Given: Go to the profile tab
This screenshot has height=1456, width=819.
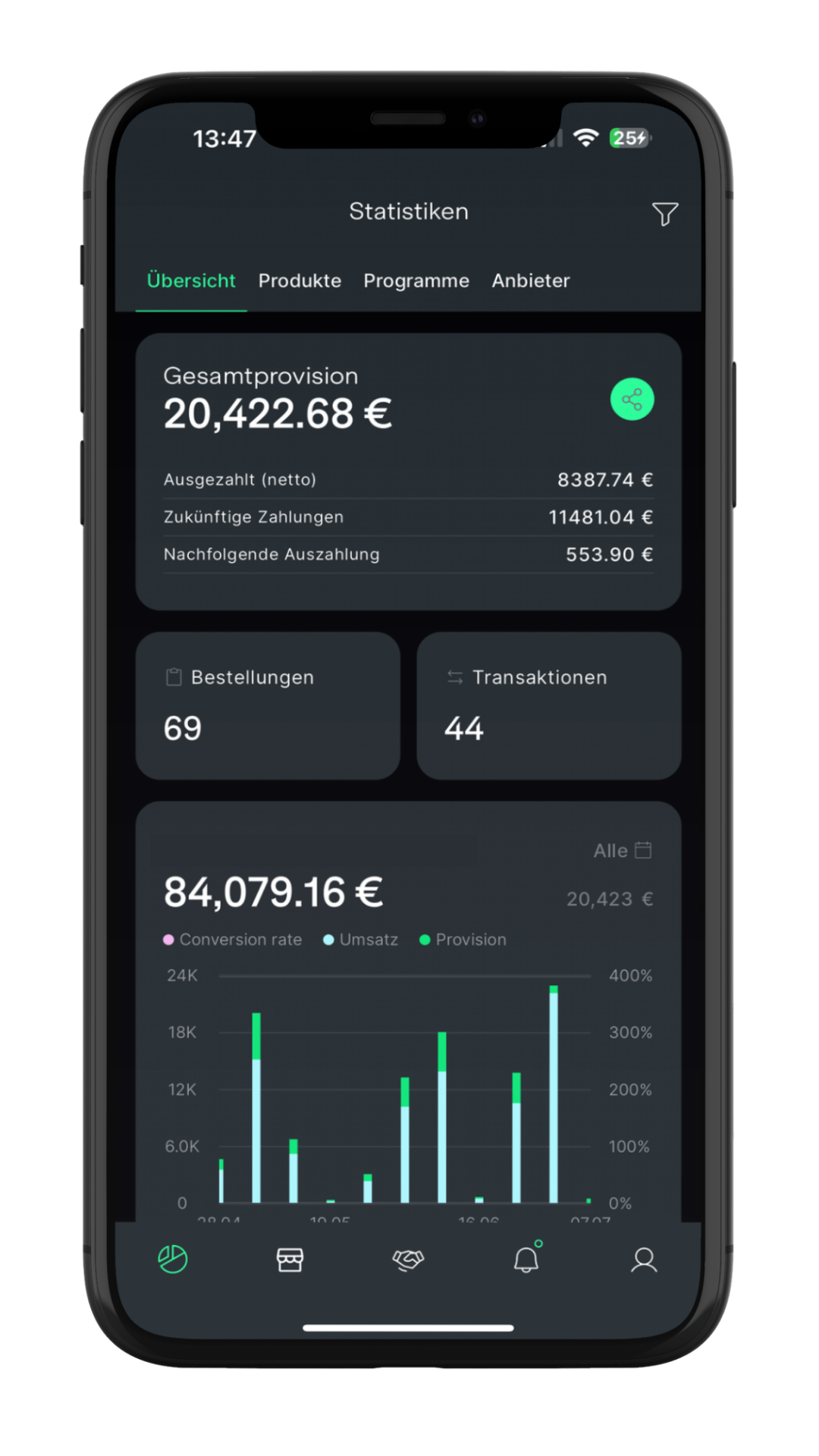Looking at the screenshot, I should tap(644, 1260).
